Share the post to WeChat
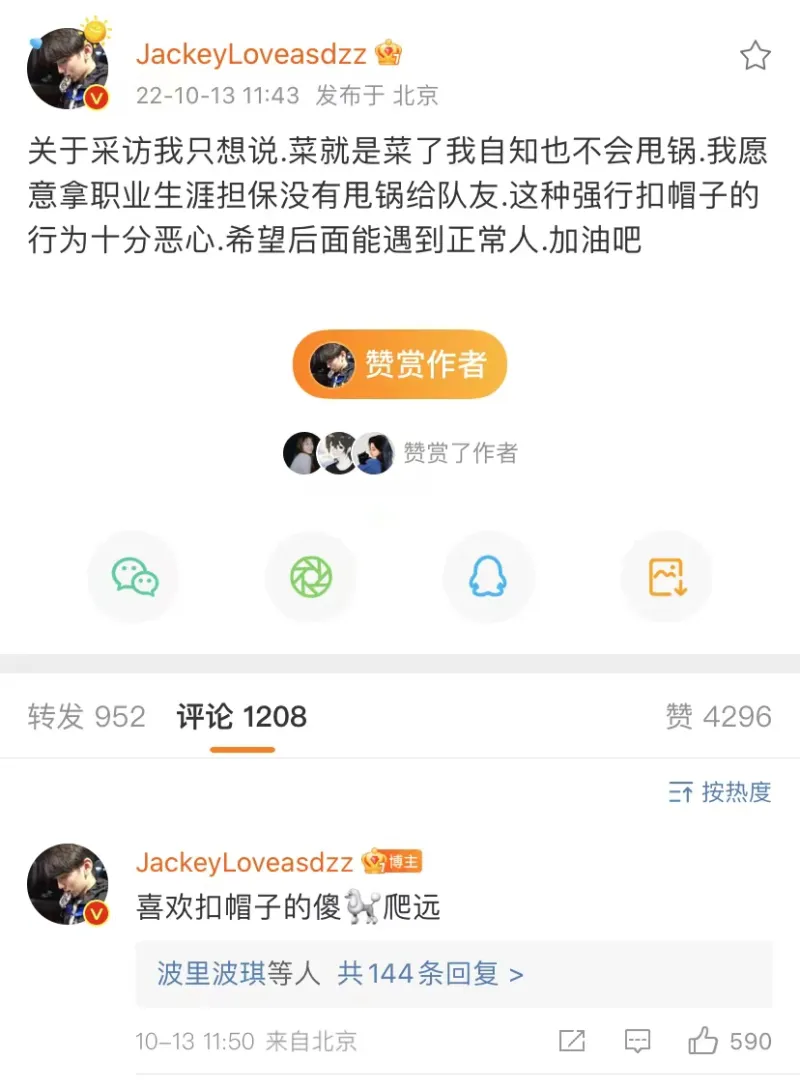 tap(134, 577)
